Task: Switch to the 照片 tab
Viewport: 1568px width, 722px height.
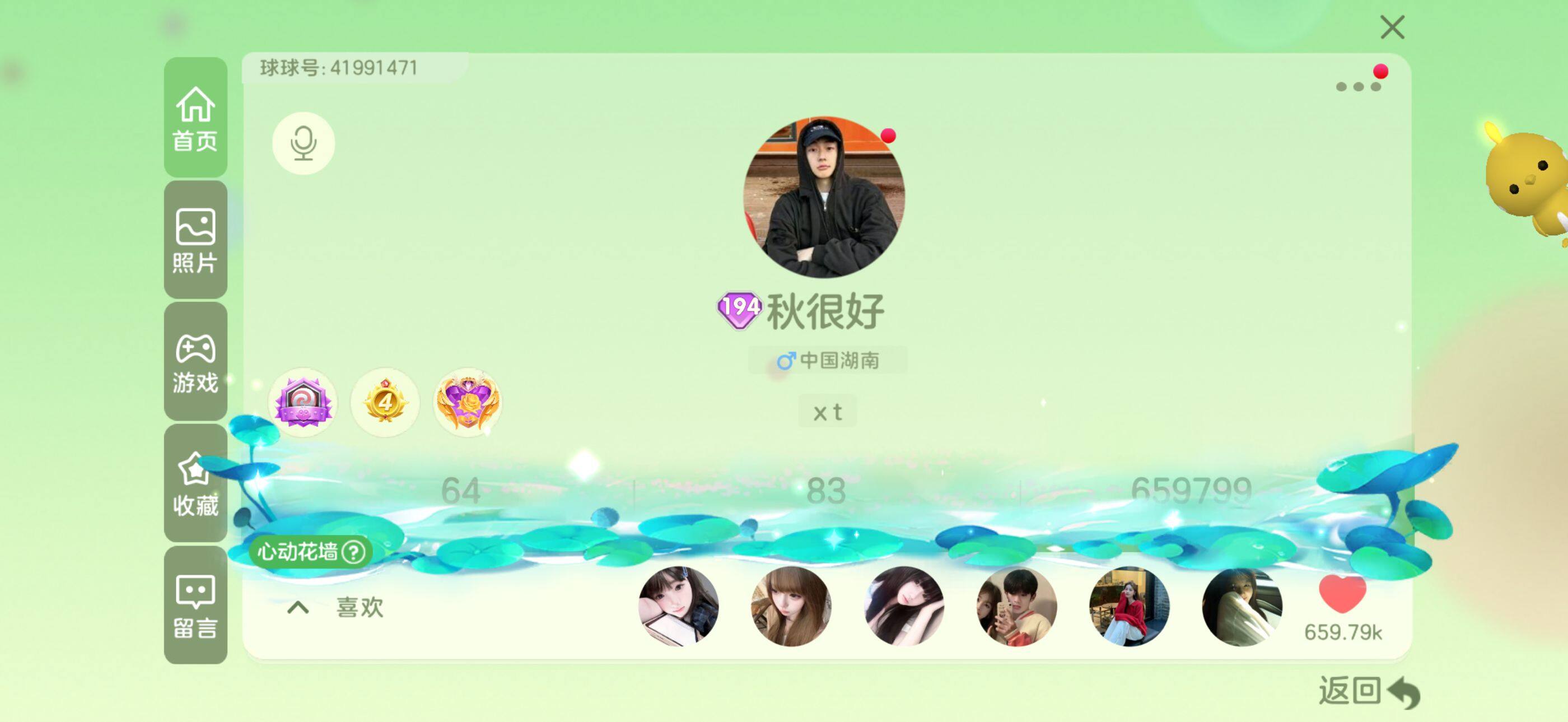Action: point(195,240)
